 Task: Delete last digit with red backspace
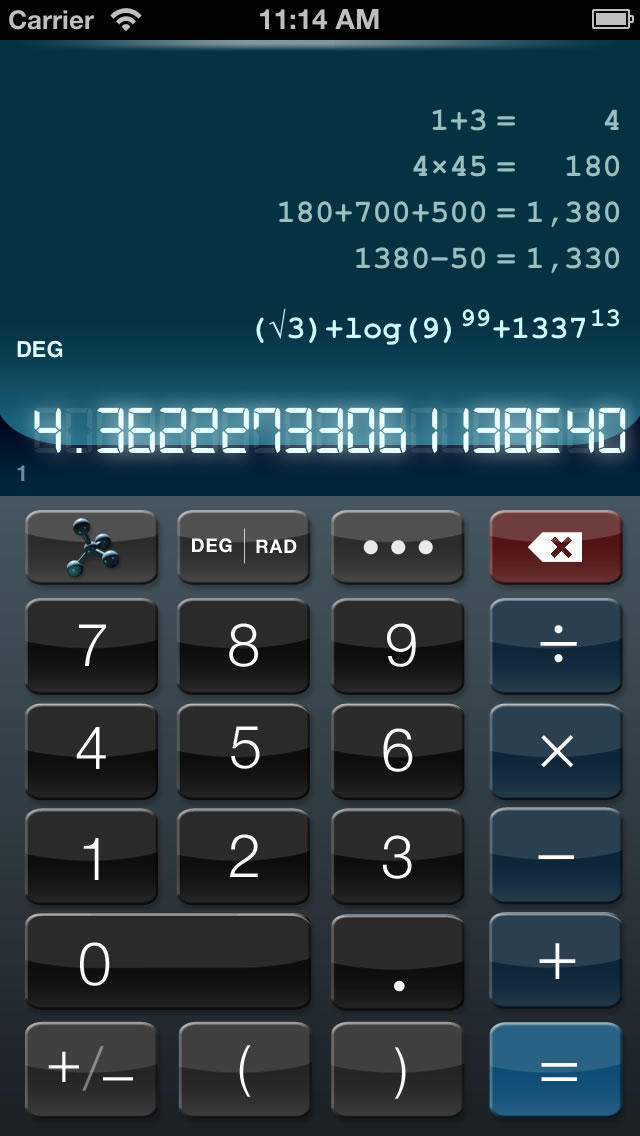pos(555,547)
